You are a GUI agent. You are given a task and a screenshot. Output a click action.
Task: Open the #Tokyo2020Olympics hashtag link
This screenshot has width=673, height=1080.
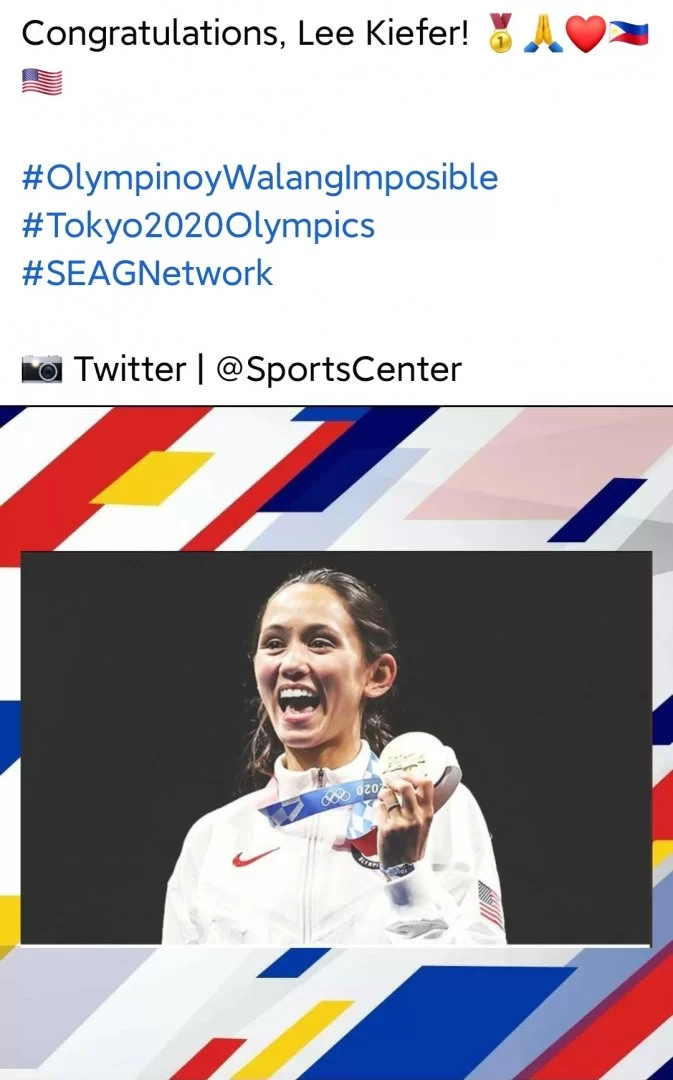(197, 225)
